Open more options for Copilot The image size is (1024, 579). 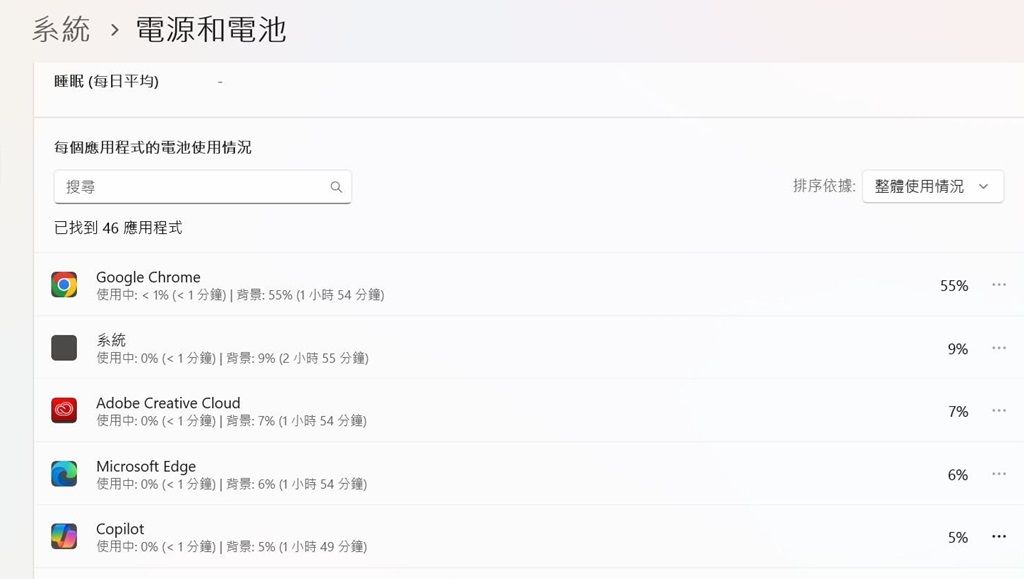coord(998,537)
